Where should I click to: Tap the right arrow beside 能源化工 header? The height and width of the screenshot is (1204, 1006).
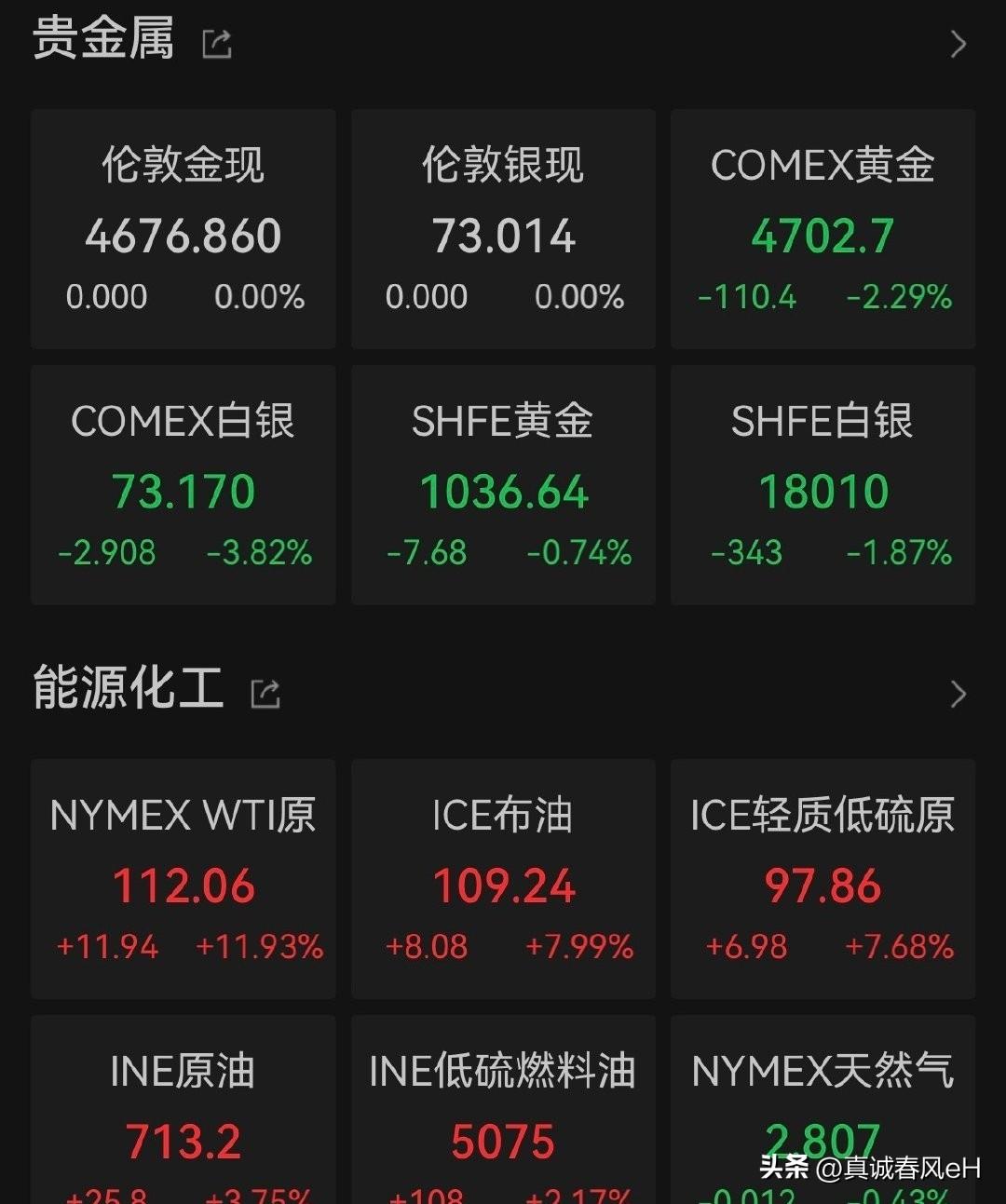pos(959,695)
